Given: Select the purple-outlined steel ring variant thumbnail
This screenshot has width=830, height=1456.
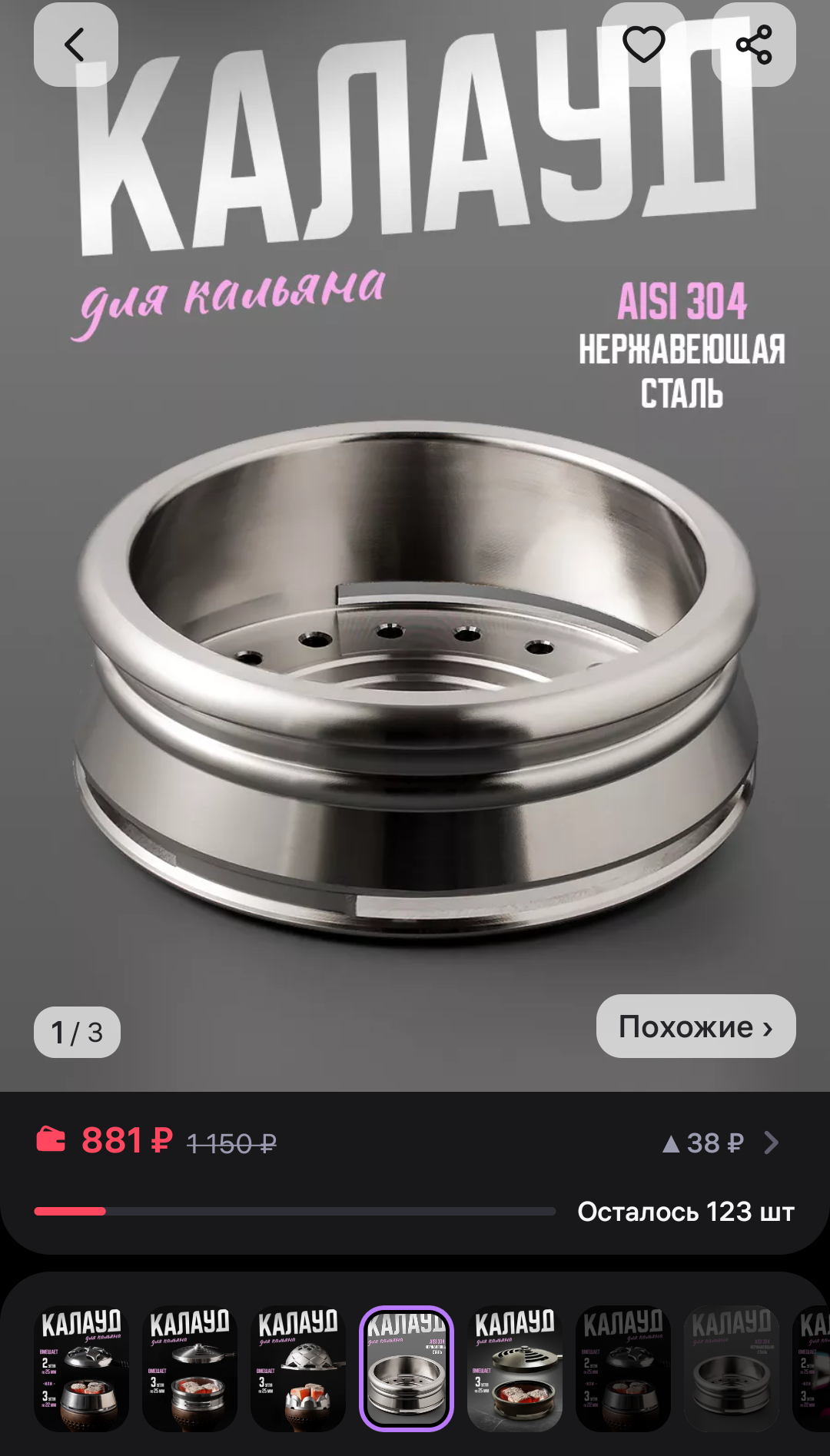Looking at the screenshot, I should 407,1368.
